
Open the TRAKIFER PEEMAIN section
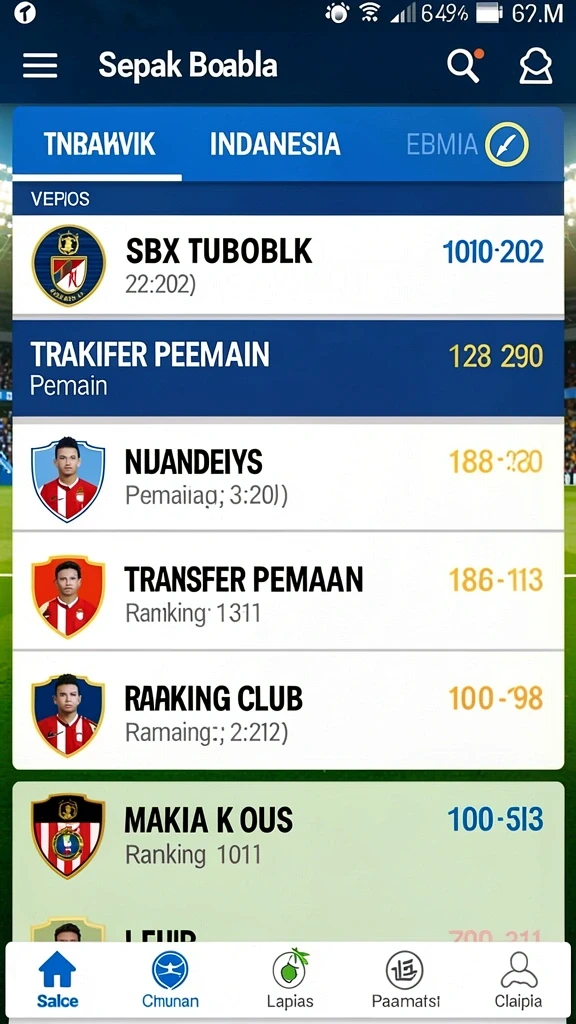coord(288,368)
